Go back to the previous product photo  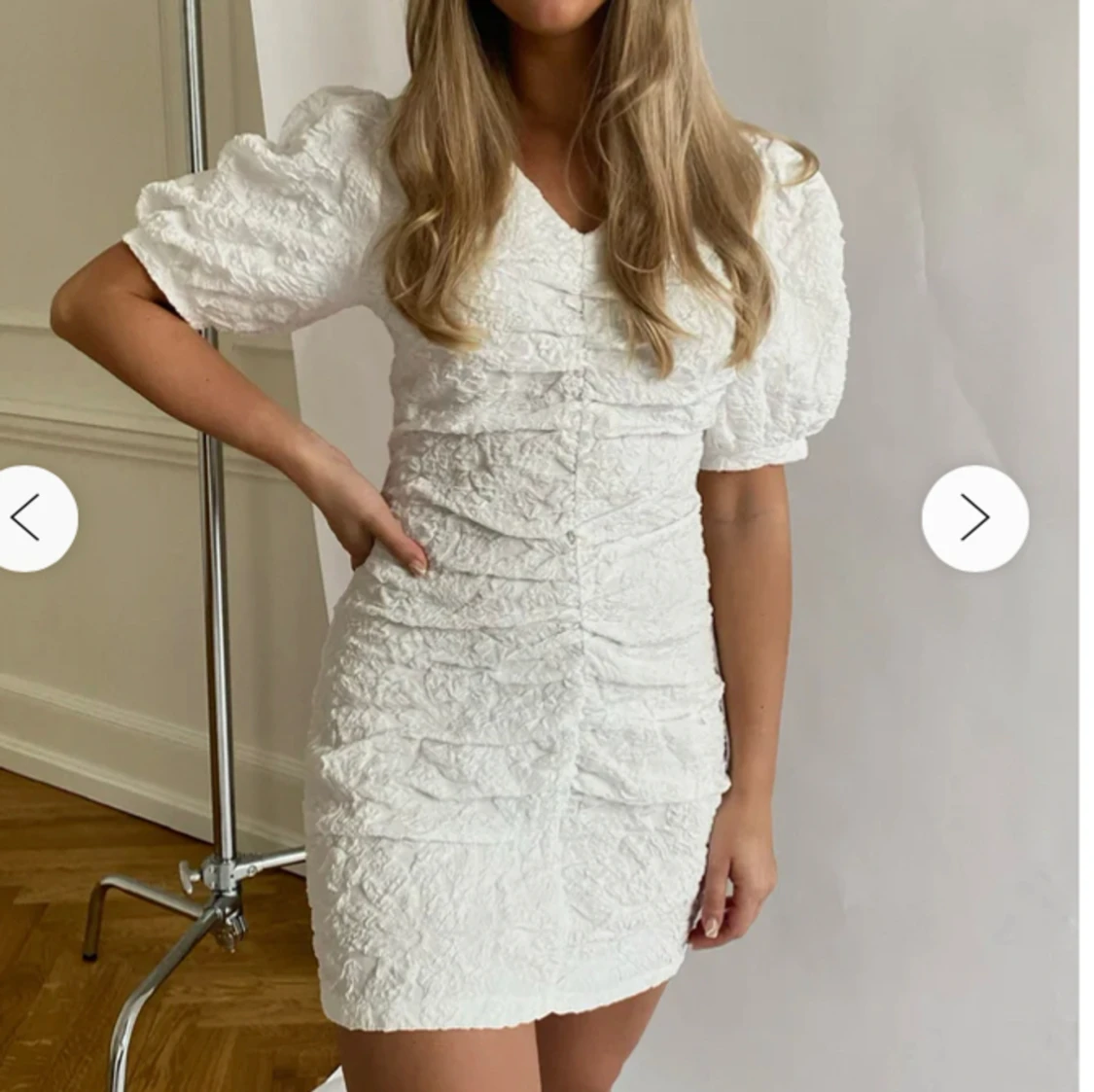click(x=29, y=517)
